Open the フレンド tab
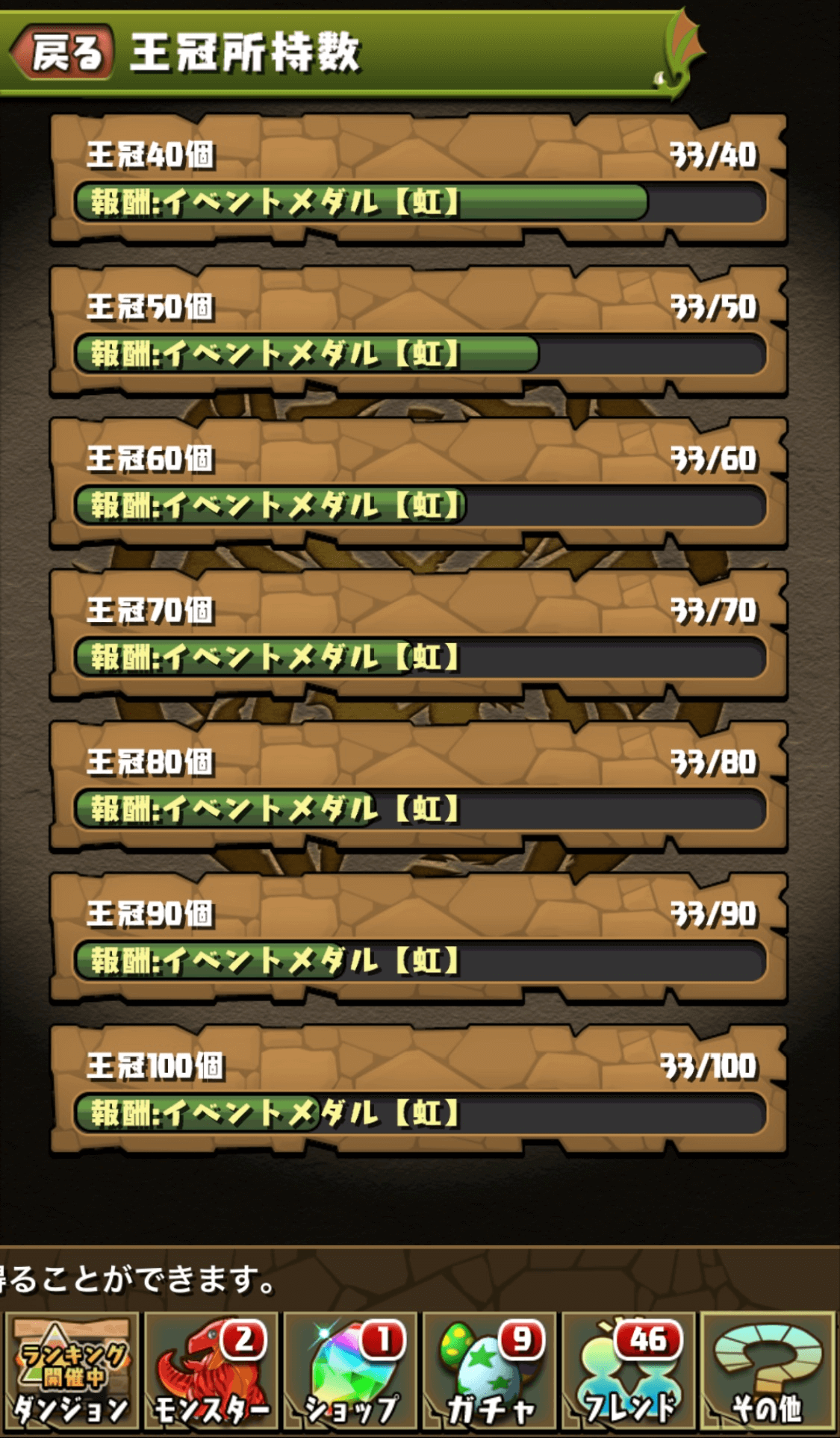This screenshot has height=1438, width=840. click(629, 1372)
